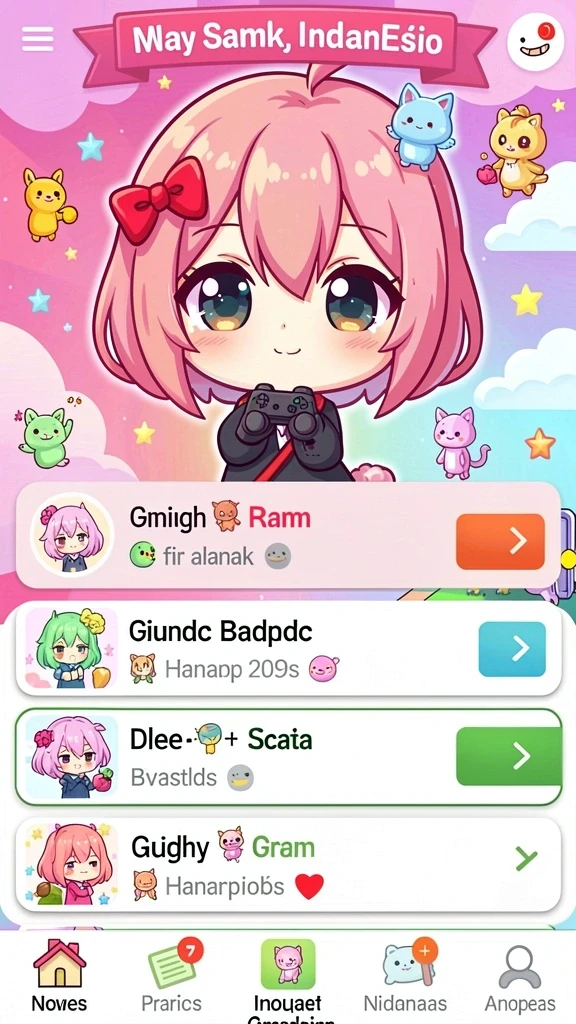The image size is (576, 1024).
Task: Tap the blue arrow on Giundc Badpdc
Action: 512,648
